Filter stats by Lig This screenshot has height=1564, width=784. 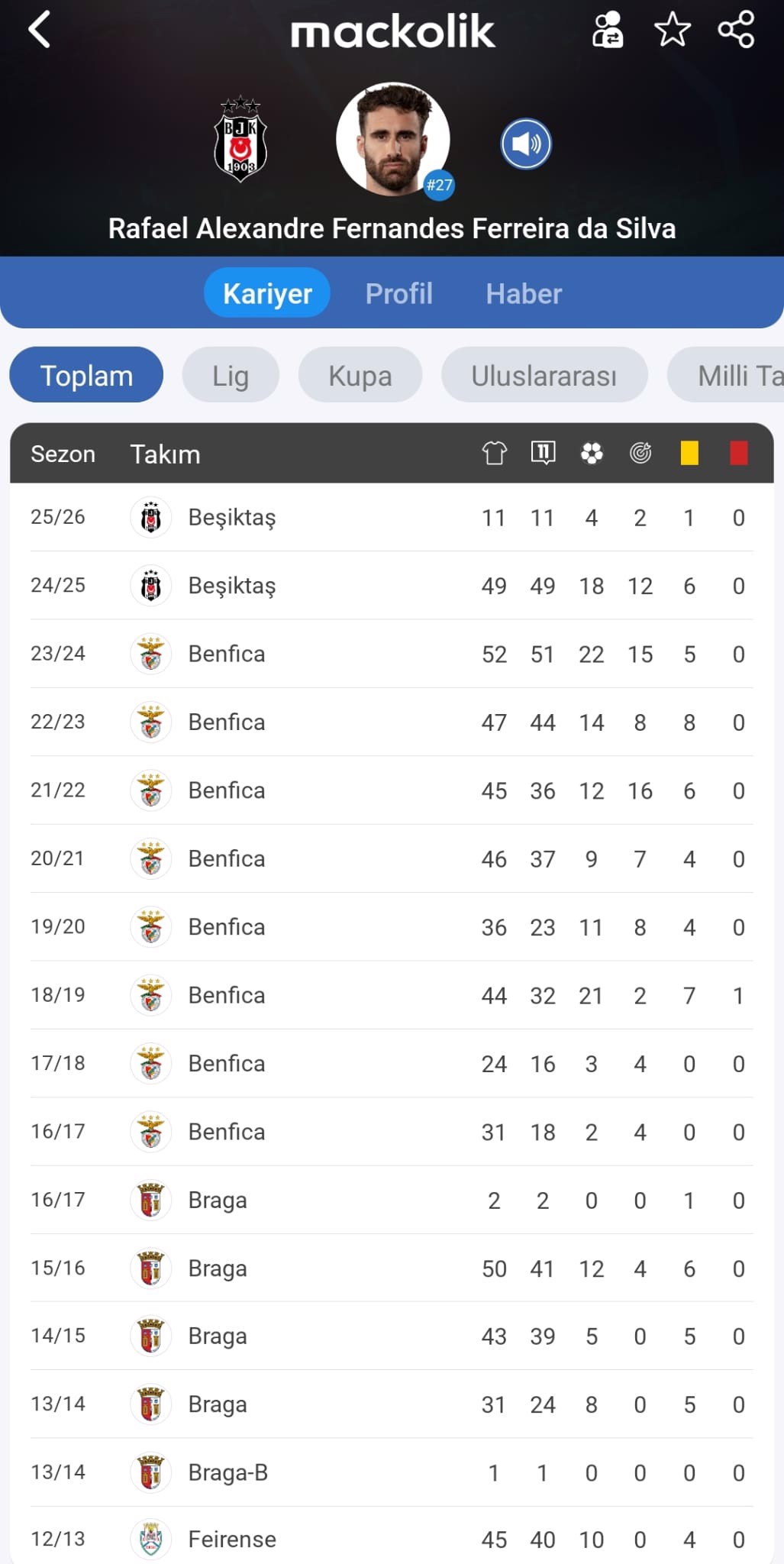coord(231,375)
